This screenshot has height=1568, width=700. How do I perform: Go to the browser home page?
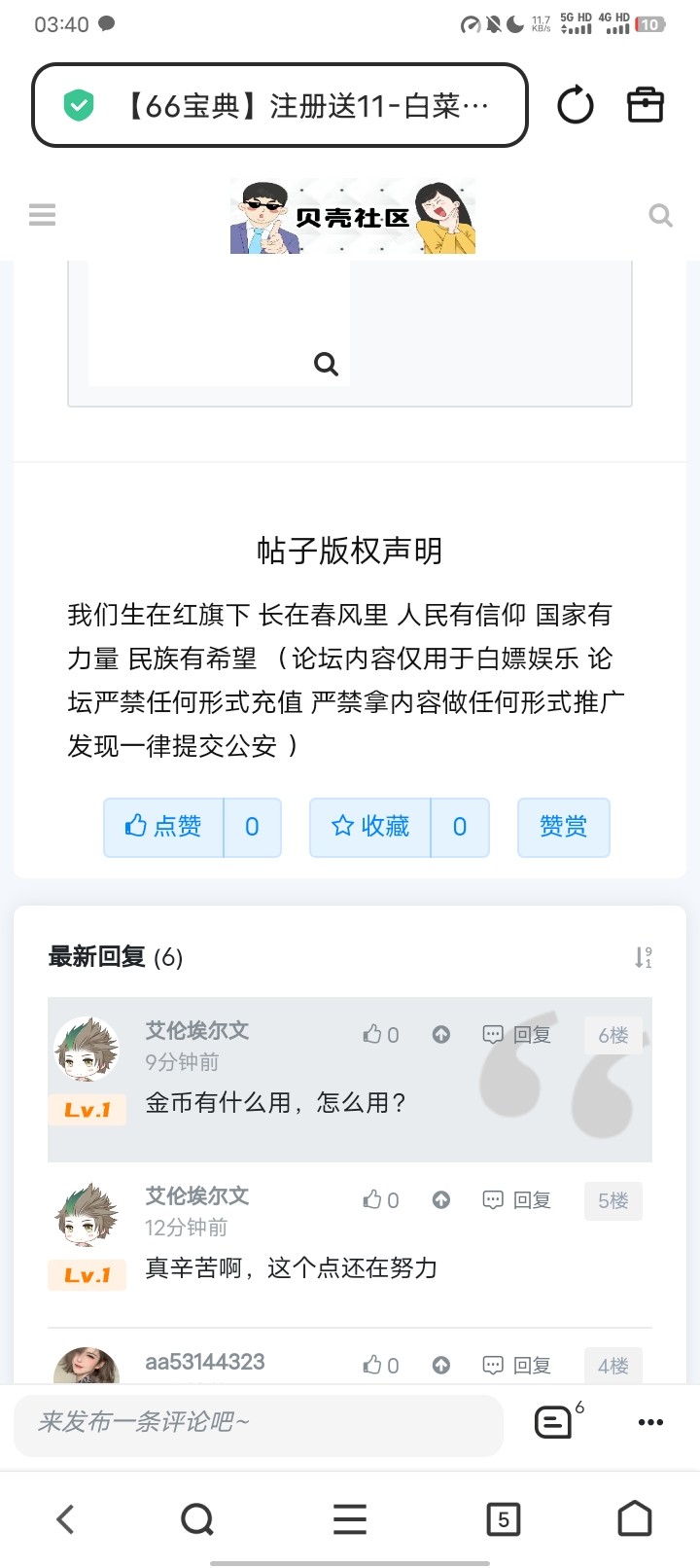point(634,1518)
